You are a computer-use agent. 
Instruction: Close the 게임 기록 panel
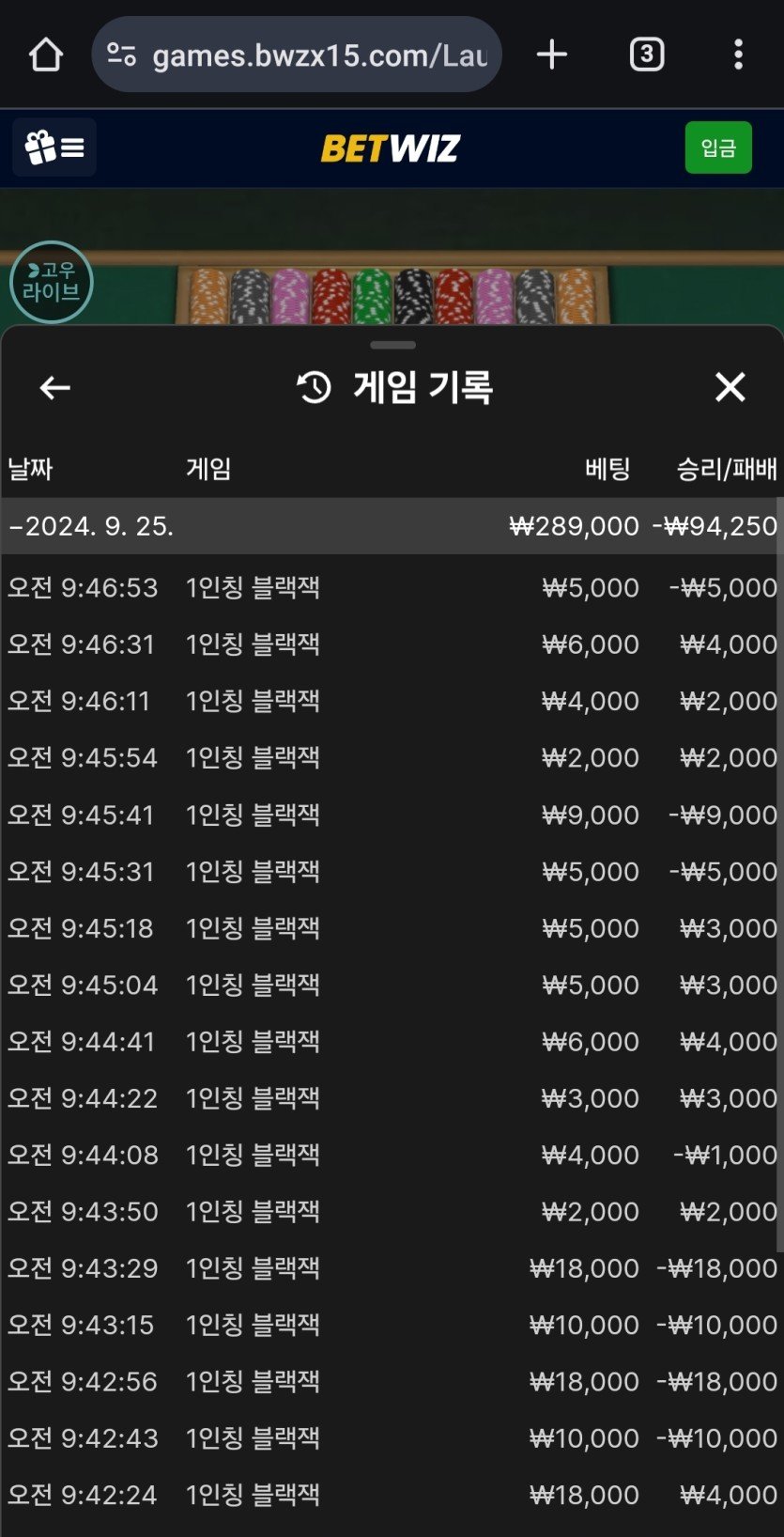[730, 387]
